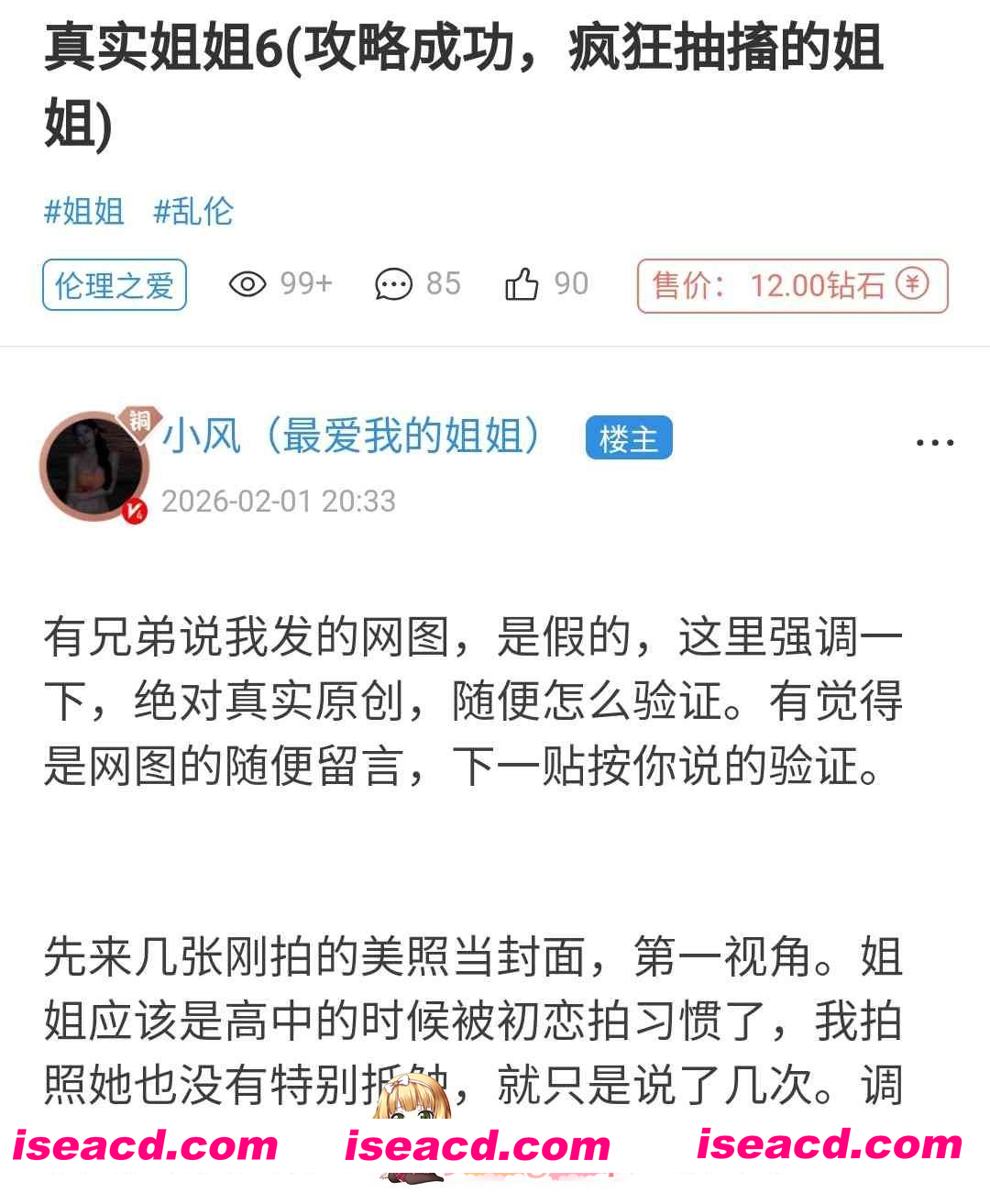Viewport: 990px width, 1204px height.
Task: Click the username 小风（最爱我的姐姐）
Action: point(351,437)
